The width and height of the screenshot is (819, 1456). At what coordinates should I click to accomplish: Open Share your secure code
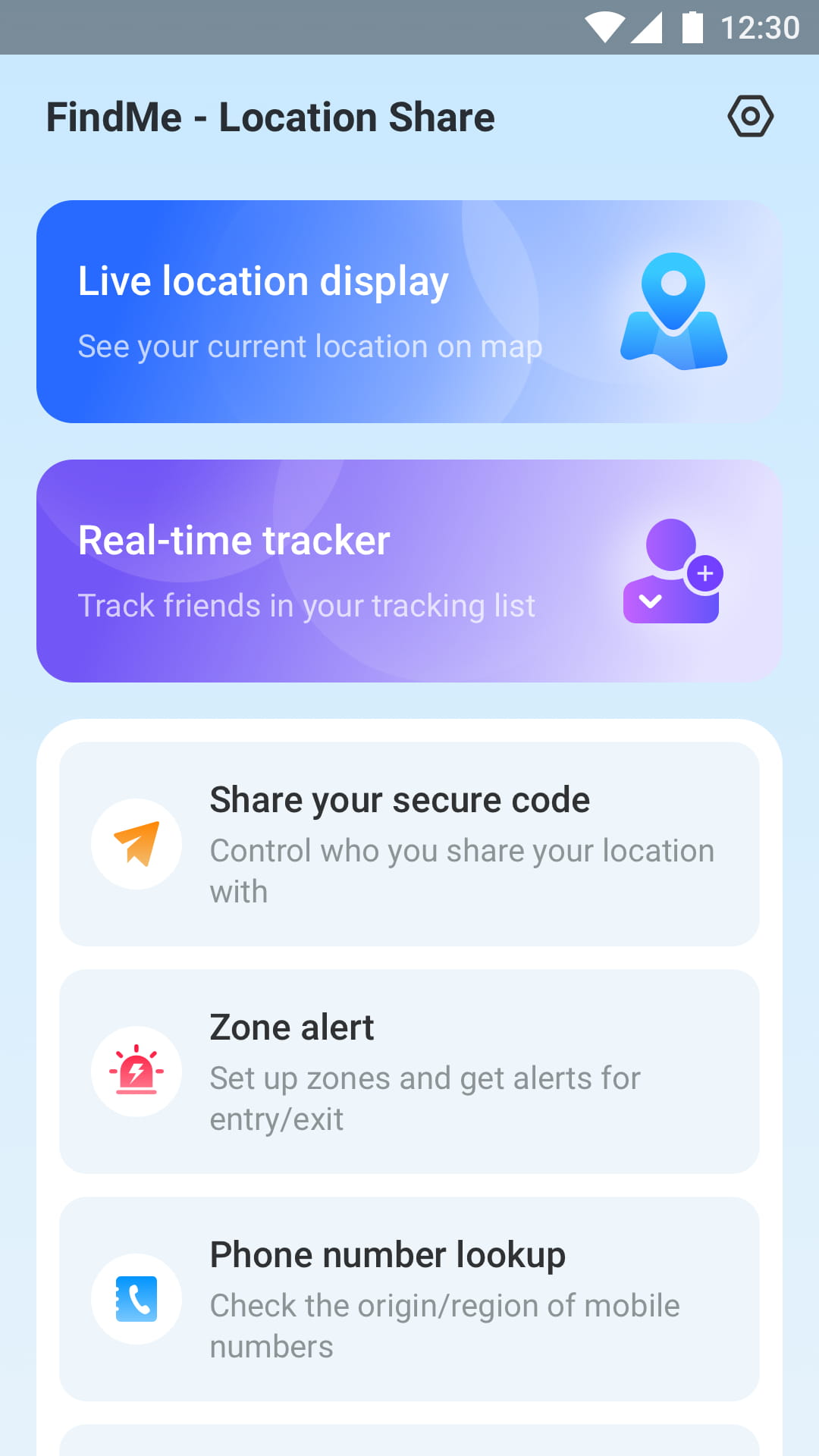[409, 844]
